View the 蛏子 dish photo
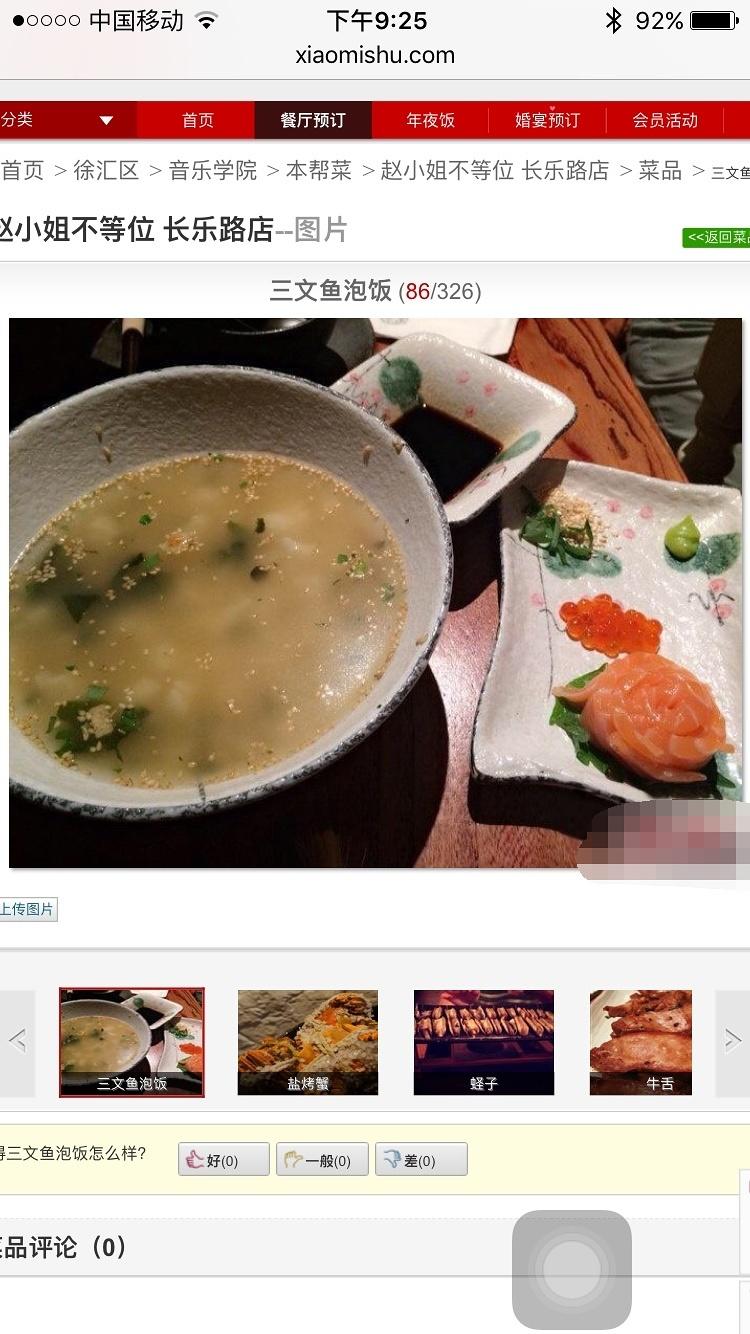 pyautogui.click(x=484, y=1042)
